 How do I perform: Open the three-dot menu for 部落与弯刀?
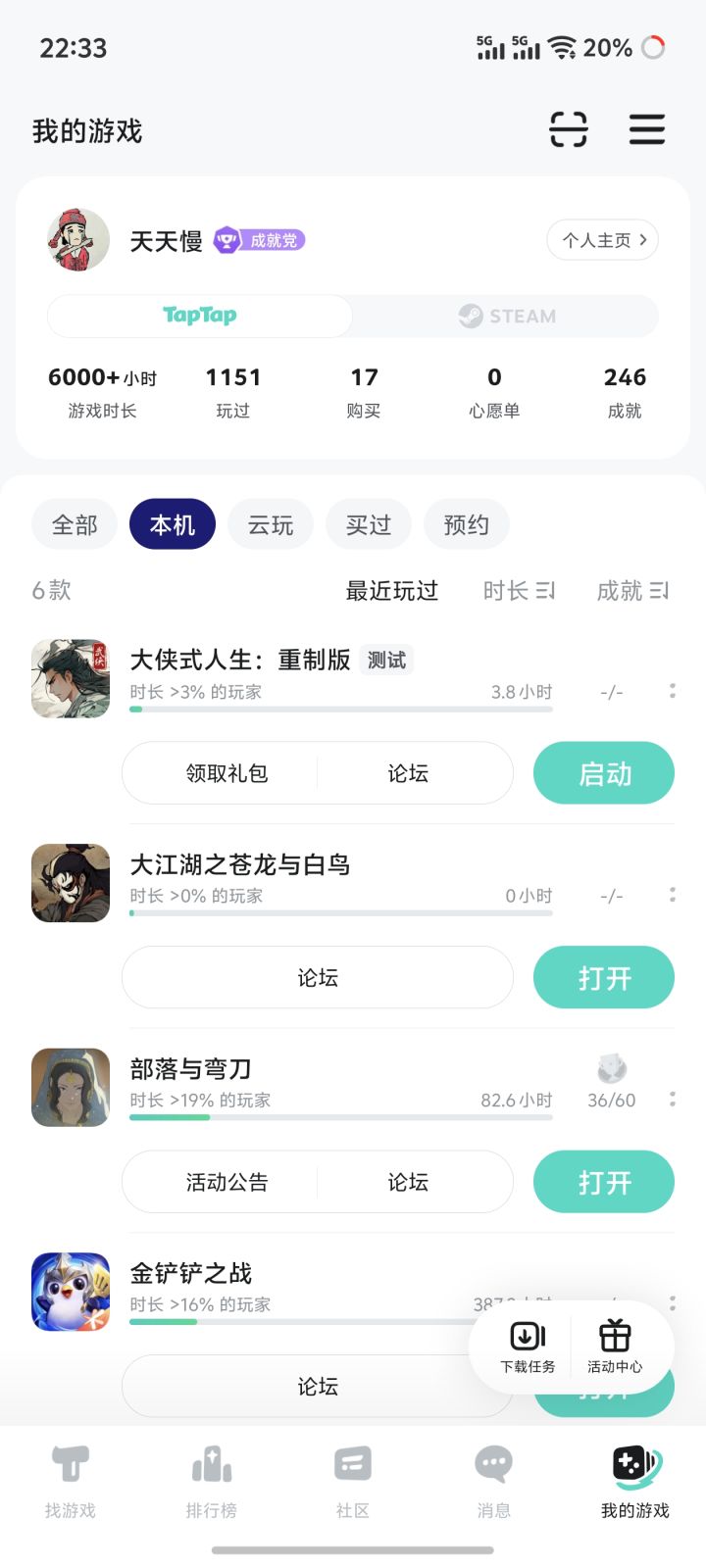point(673,1100)
